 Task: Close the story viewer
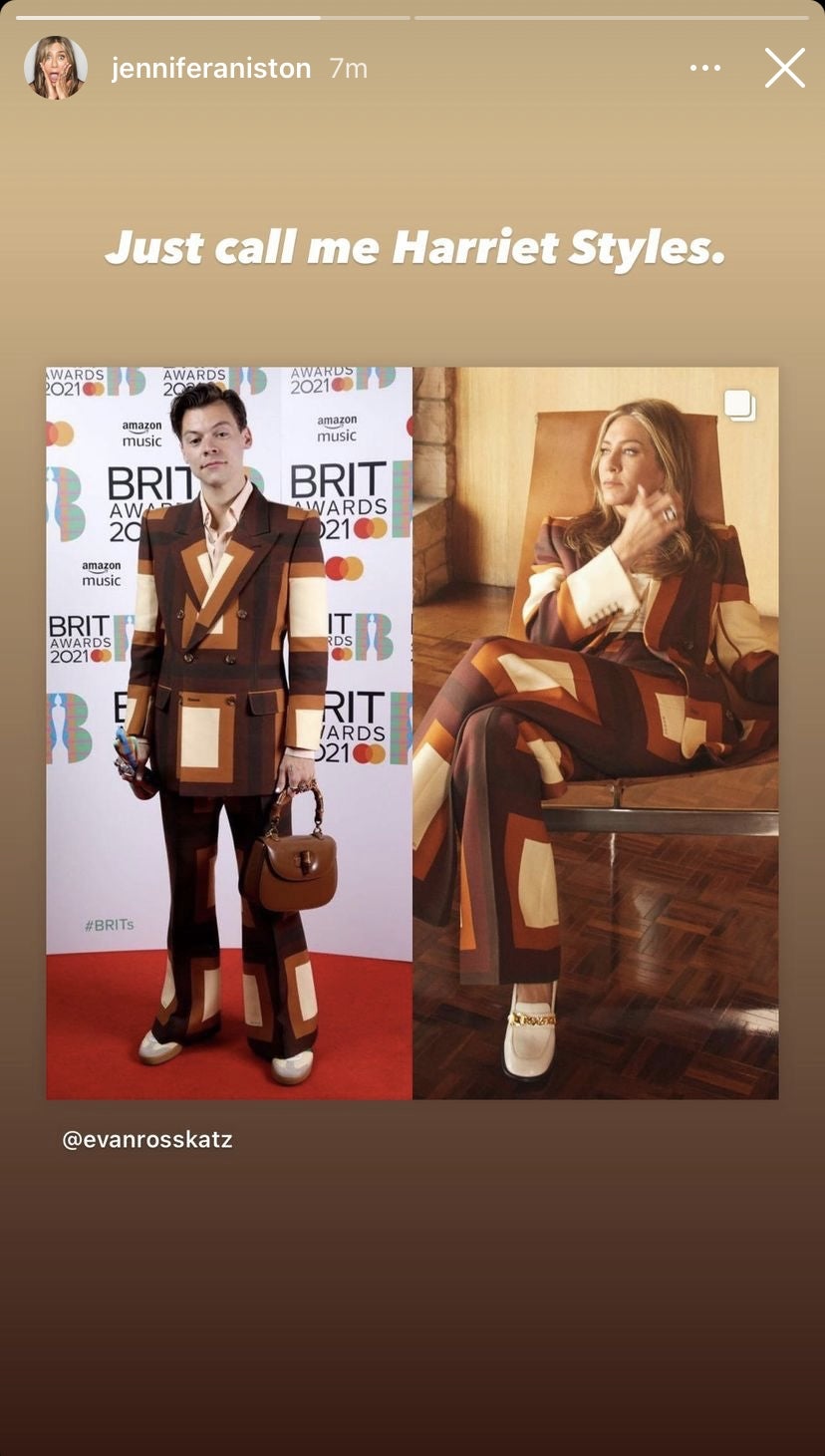click(x=784, y=69)
